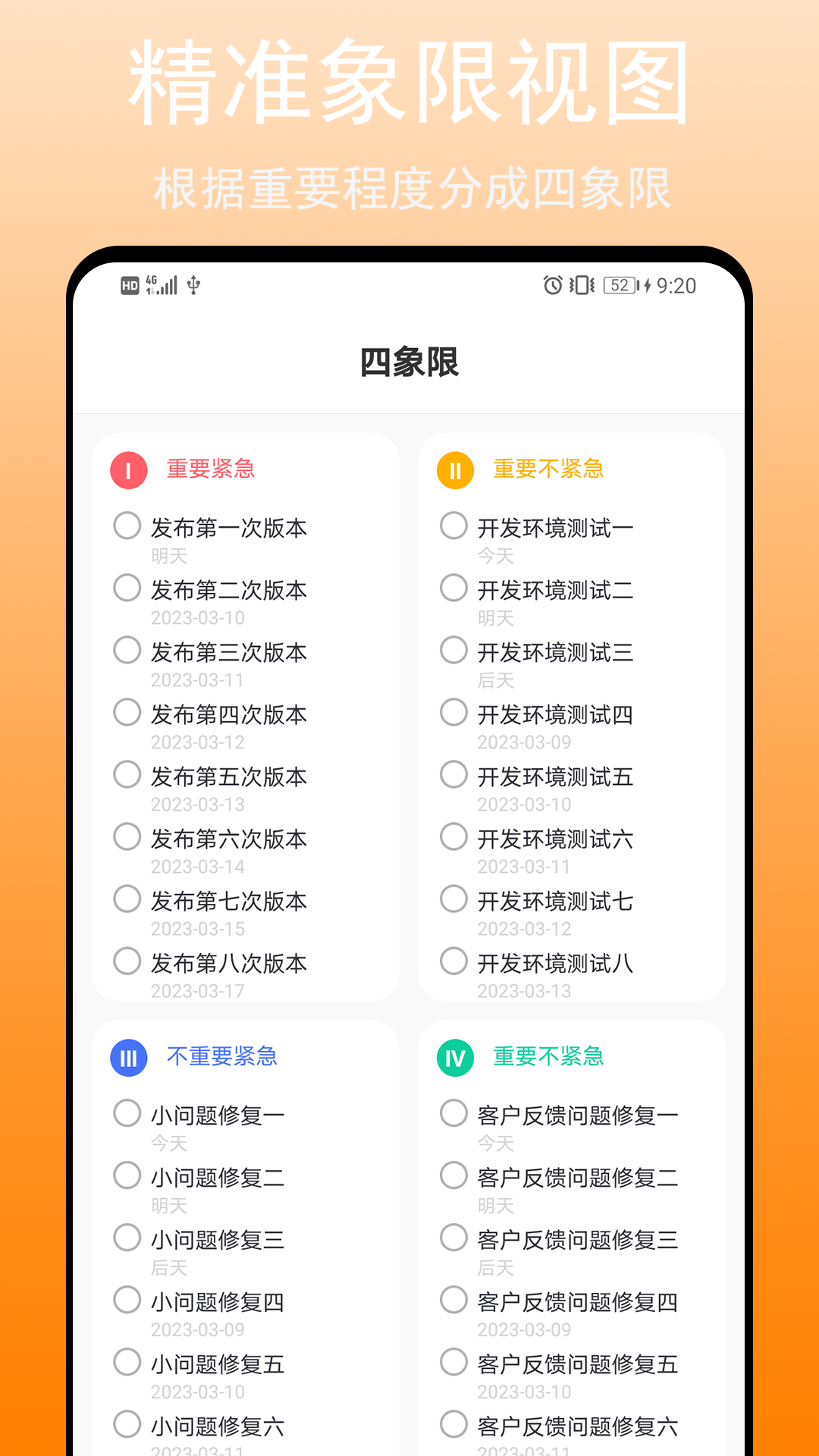819x1456 pixels.
Task: Complete the 客户反馈问题修复二 task
Action: pyautogui.click(x=453, y=1176)
